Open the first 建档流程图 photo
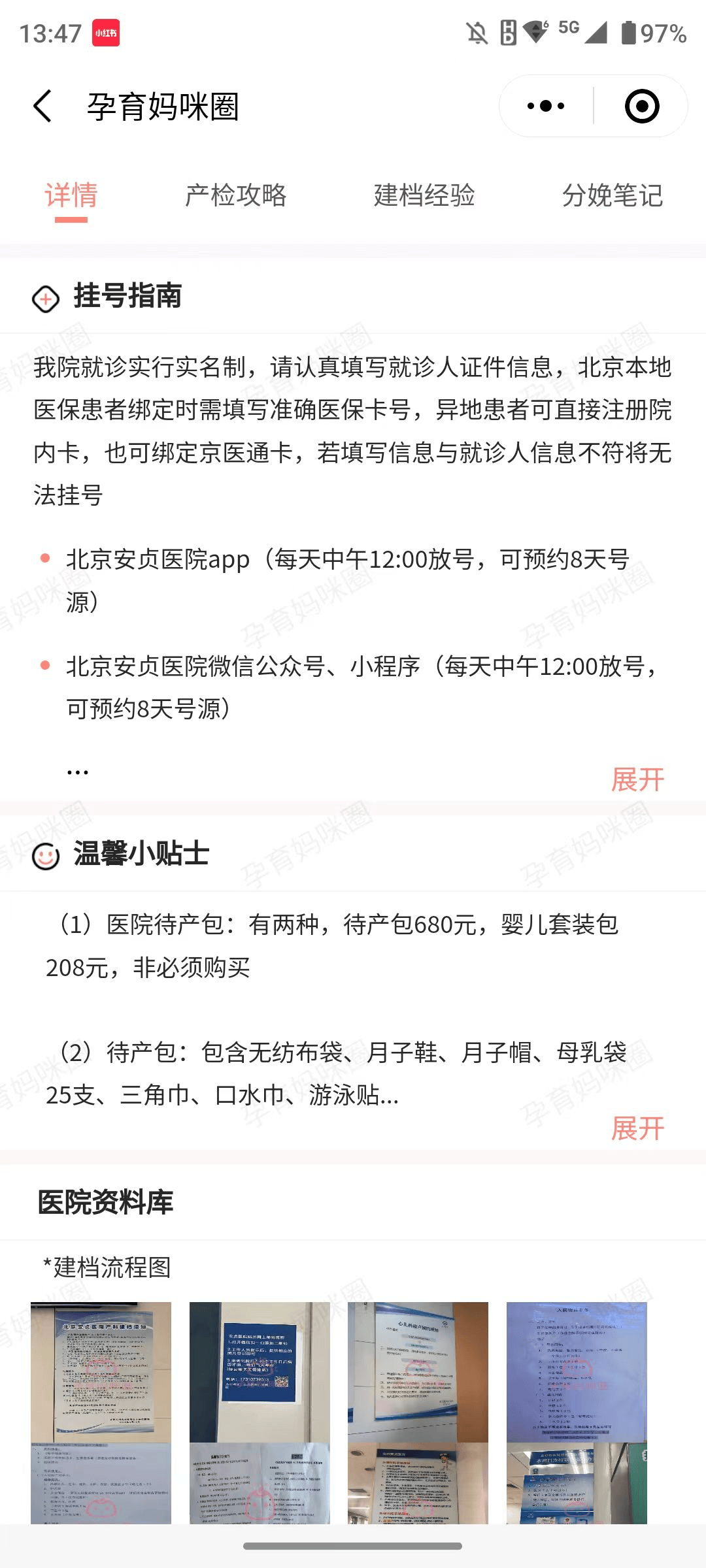Image resolution: width=706 pixels, height=1568 pixels. click(101, 1372)
